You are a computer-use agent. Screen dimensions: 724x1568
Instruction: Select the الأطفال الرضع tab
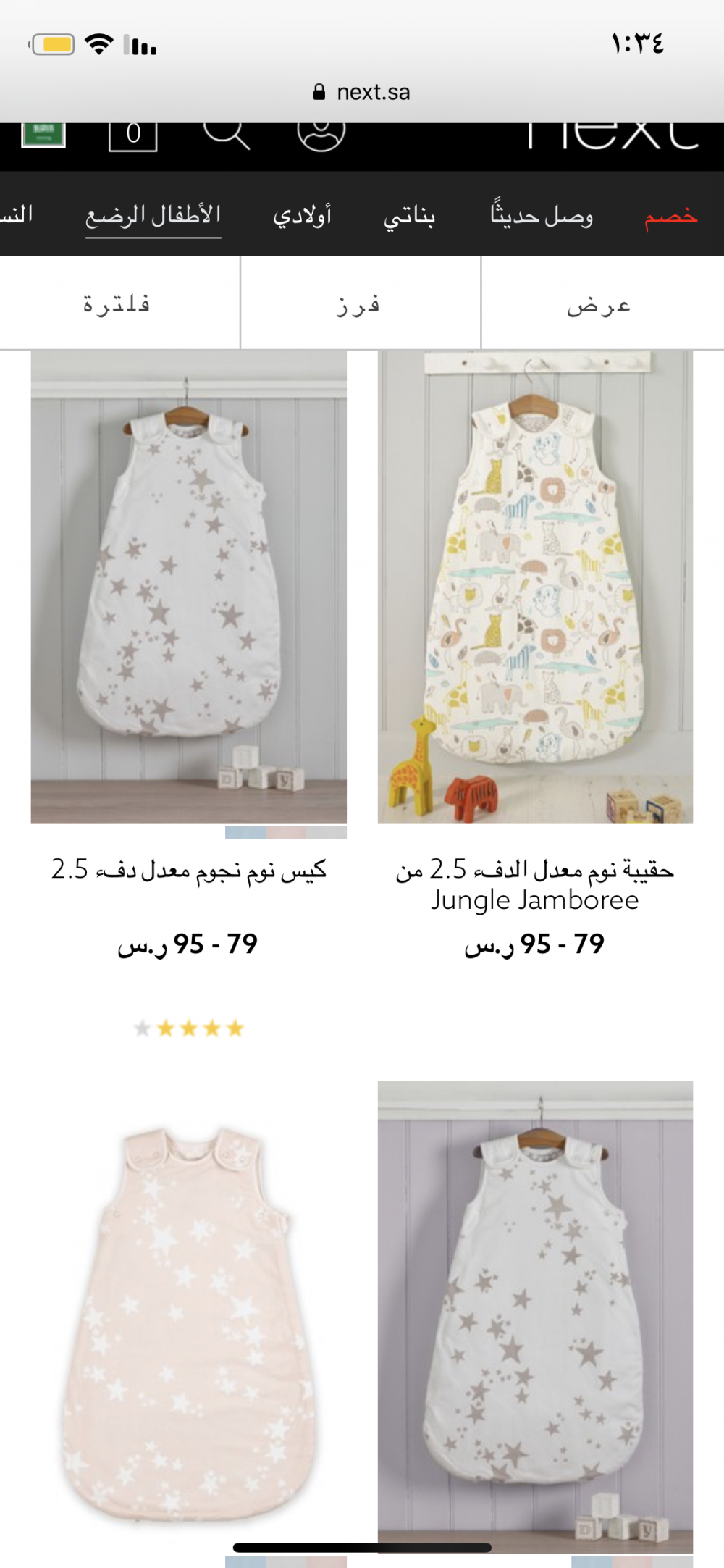[x=153, y=216]
